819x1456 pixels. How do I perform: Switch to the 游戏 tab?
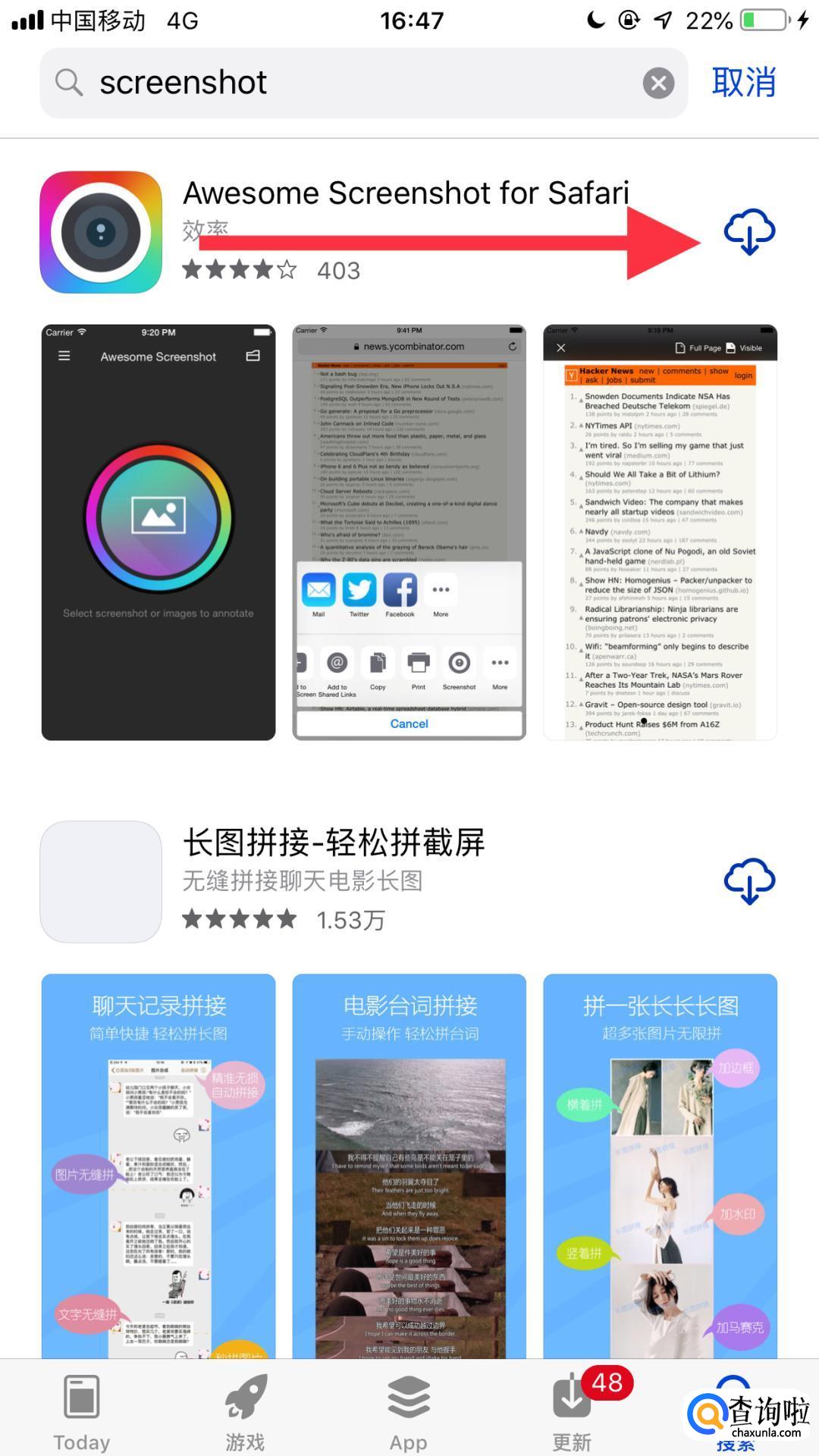click(x=245, y=1411)
